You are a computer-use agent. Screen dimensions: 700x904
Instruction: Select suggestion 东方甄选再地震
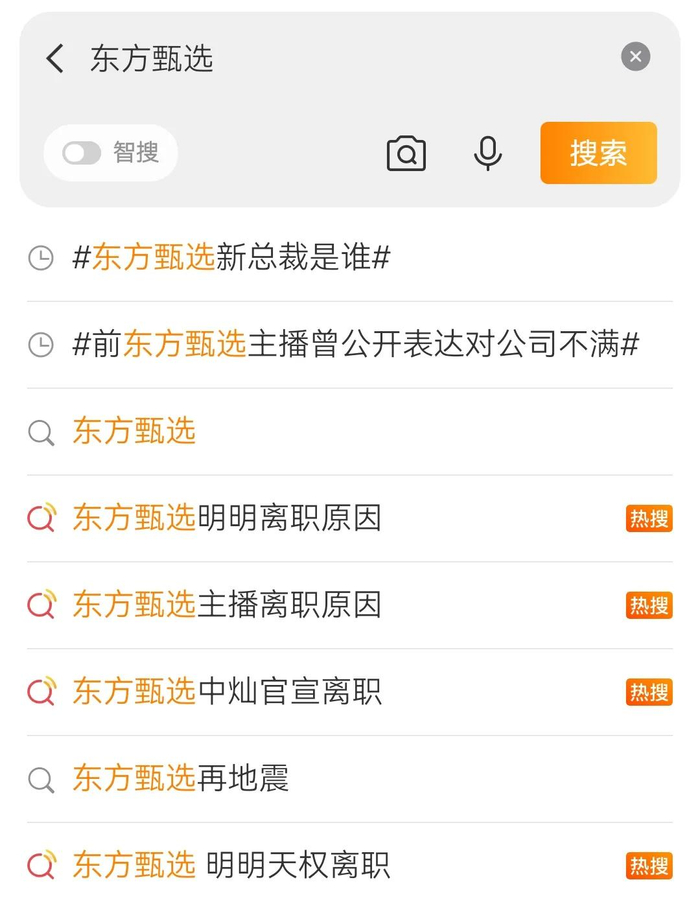click(349, 778)
